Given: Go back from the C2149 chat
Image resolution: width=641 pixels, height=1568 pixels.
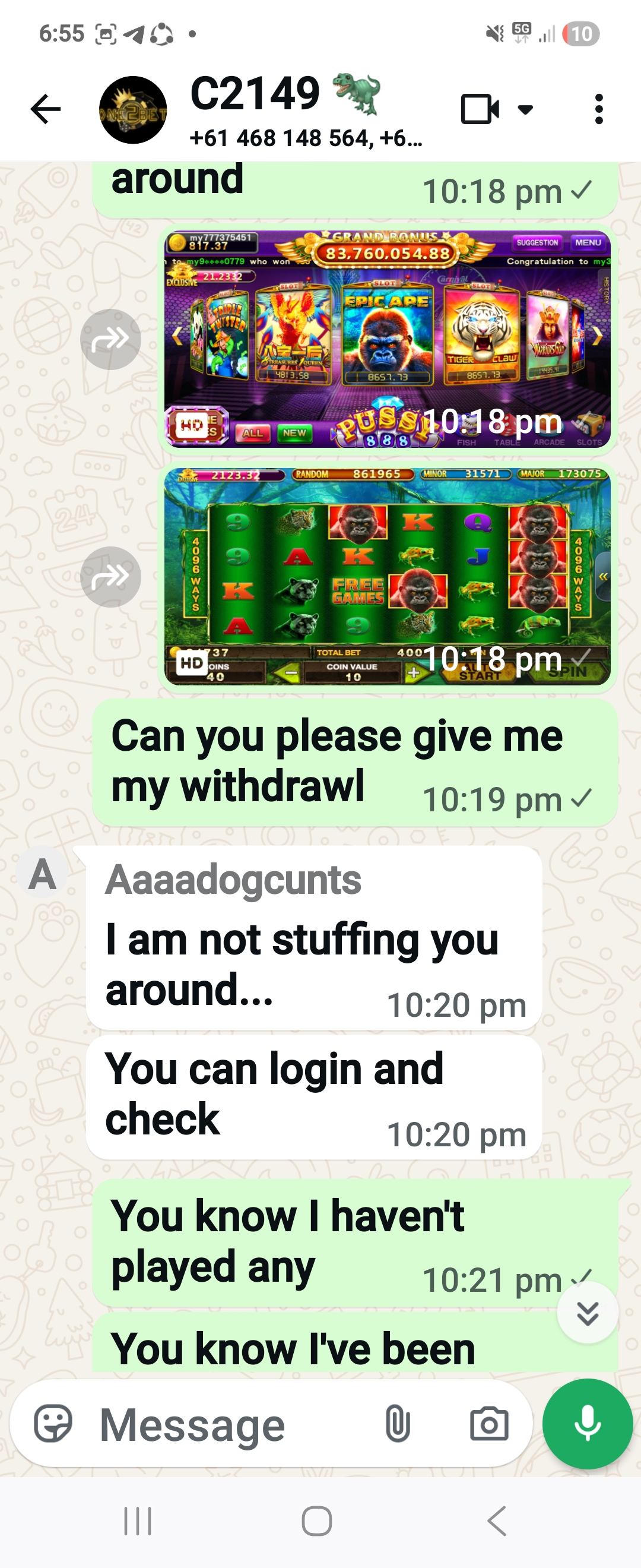Looking at the screenshot, I should 46,109.
